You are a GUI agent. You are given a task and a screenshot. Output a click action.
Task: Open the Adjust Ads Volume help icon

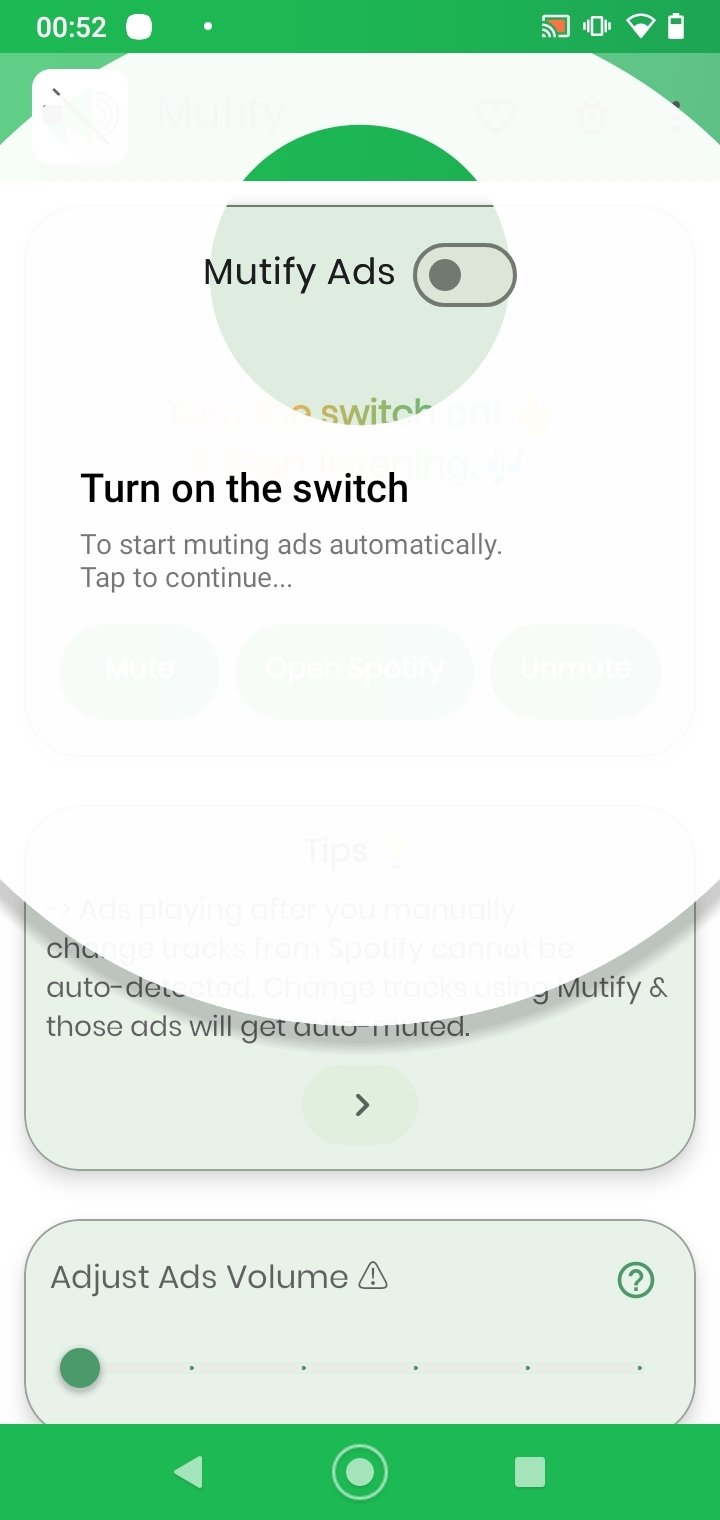pyautogui.click(x=636, y=1279)
